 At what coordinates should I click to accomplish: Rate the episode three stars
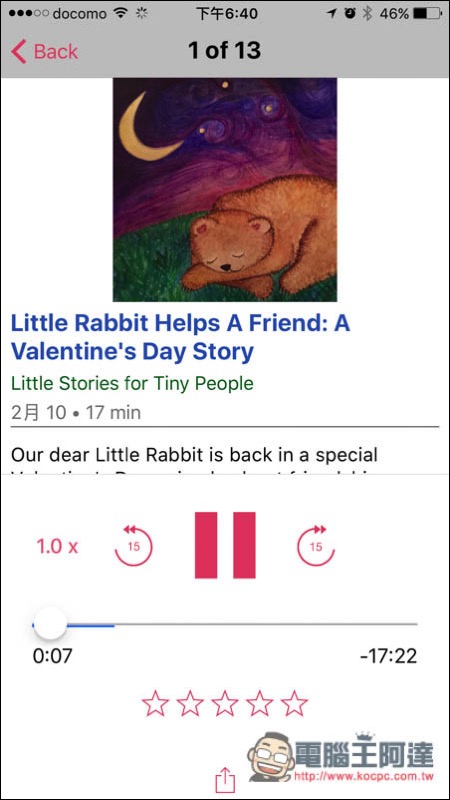click(225, 704)
